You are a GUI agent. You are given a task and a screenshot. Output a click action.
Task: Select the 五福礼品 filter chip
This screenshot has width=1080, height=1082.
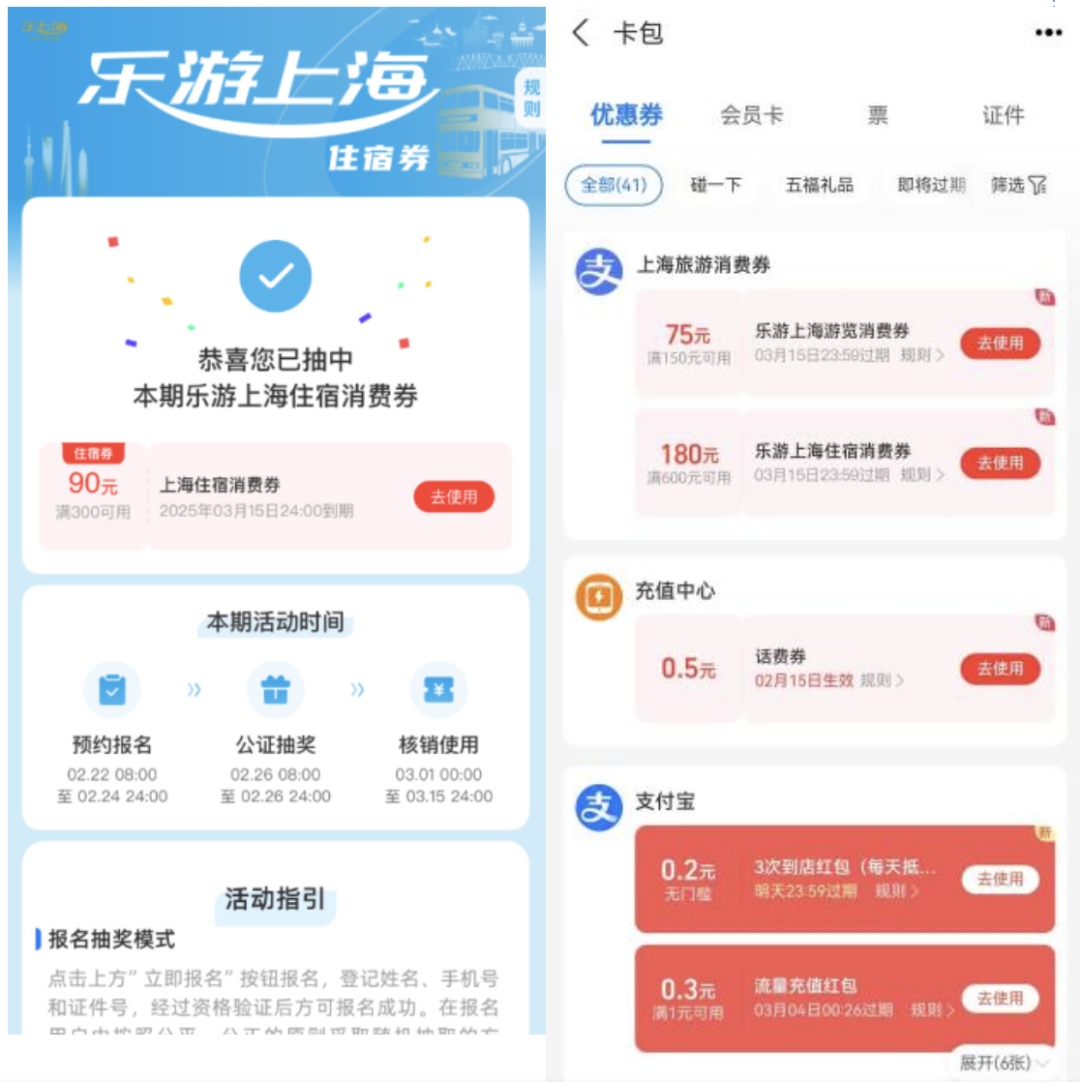(819, 185)
